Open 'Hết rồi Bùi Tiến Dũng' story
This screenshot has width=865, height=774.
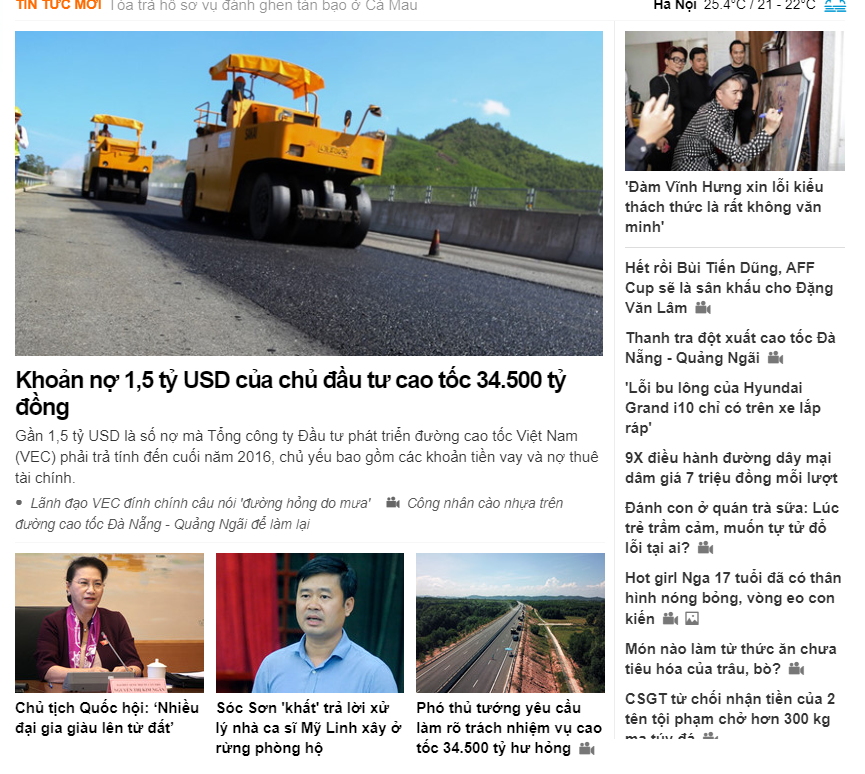[x=728, y=287]
